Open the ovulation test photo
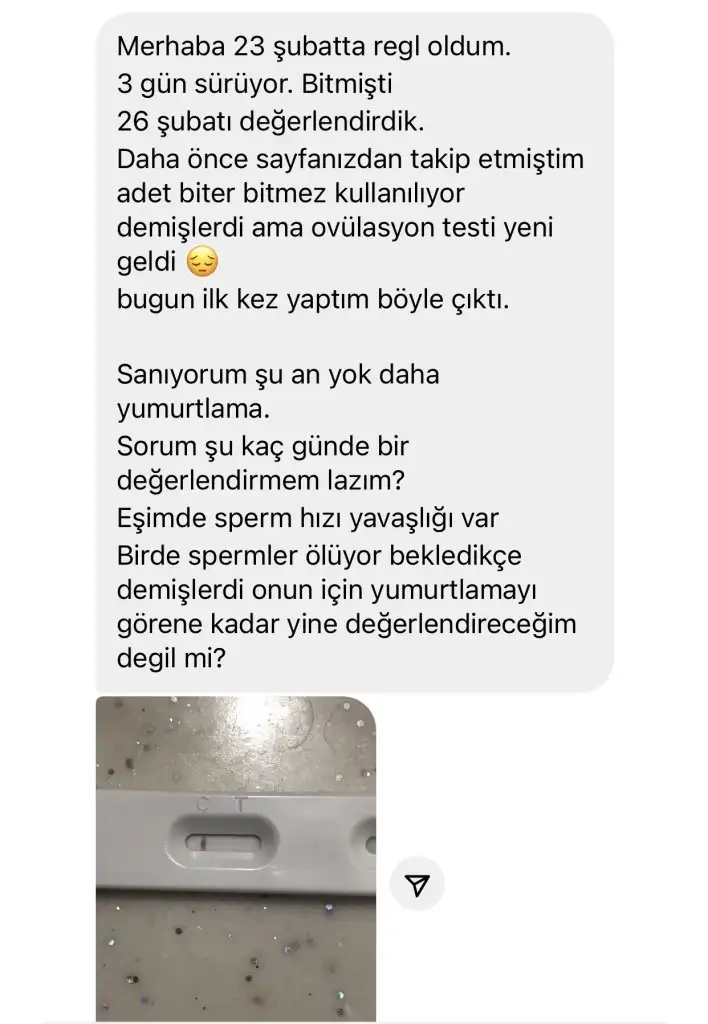Screen dimensions: 708x1024 pos(235,858)
